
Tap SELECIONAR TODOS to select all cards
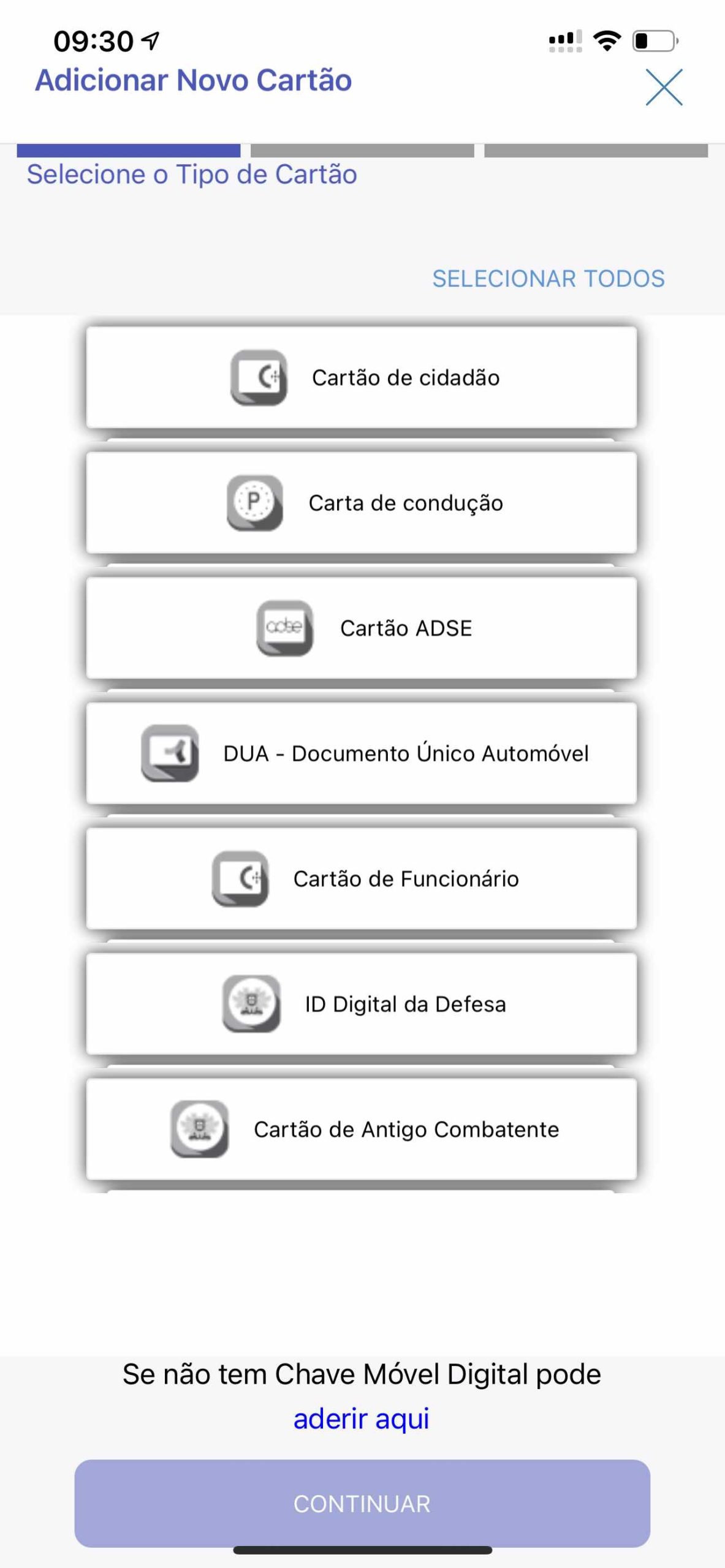(548, 279)
